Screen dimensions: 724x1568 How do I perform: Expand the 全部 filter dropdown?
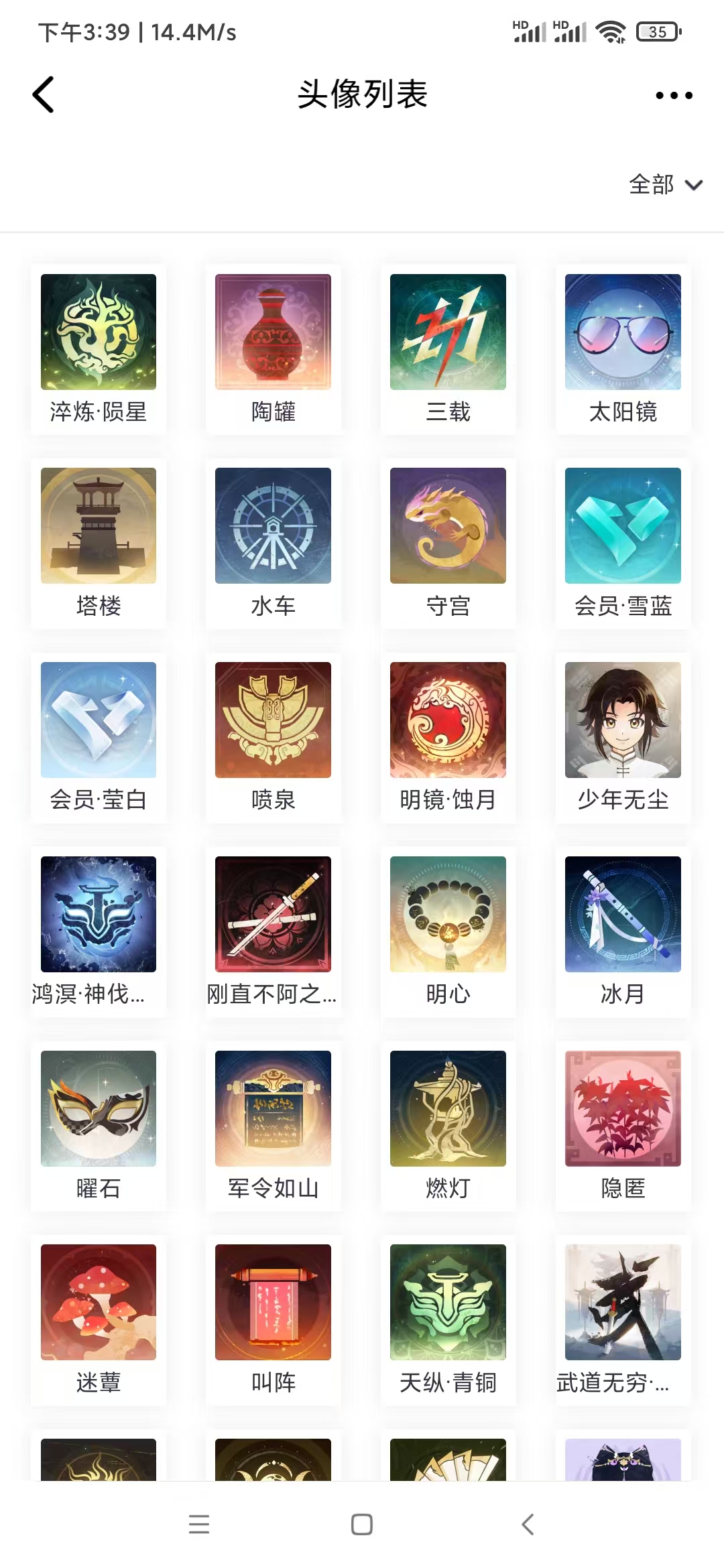pyautogui.click(x=665, y=184)
